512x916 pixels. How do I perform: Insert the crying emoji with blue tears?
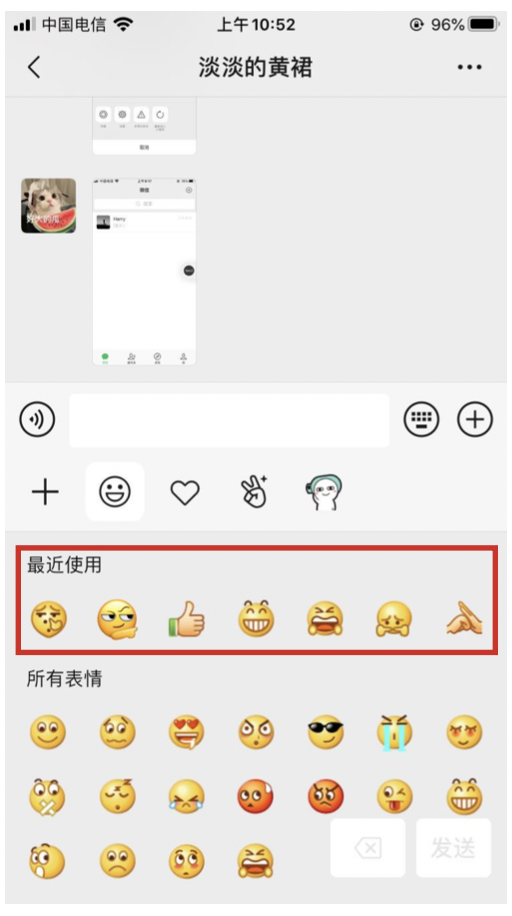pyautogui.click(x=395, y=733)
